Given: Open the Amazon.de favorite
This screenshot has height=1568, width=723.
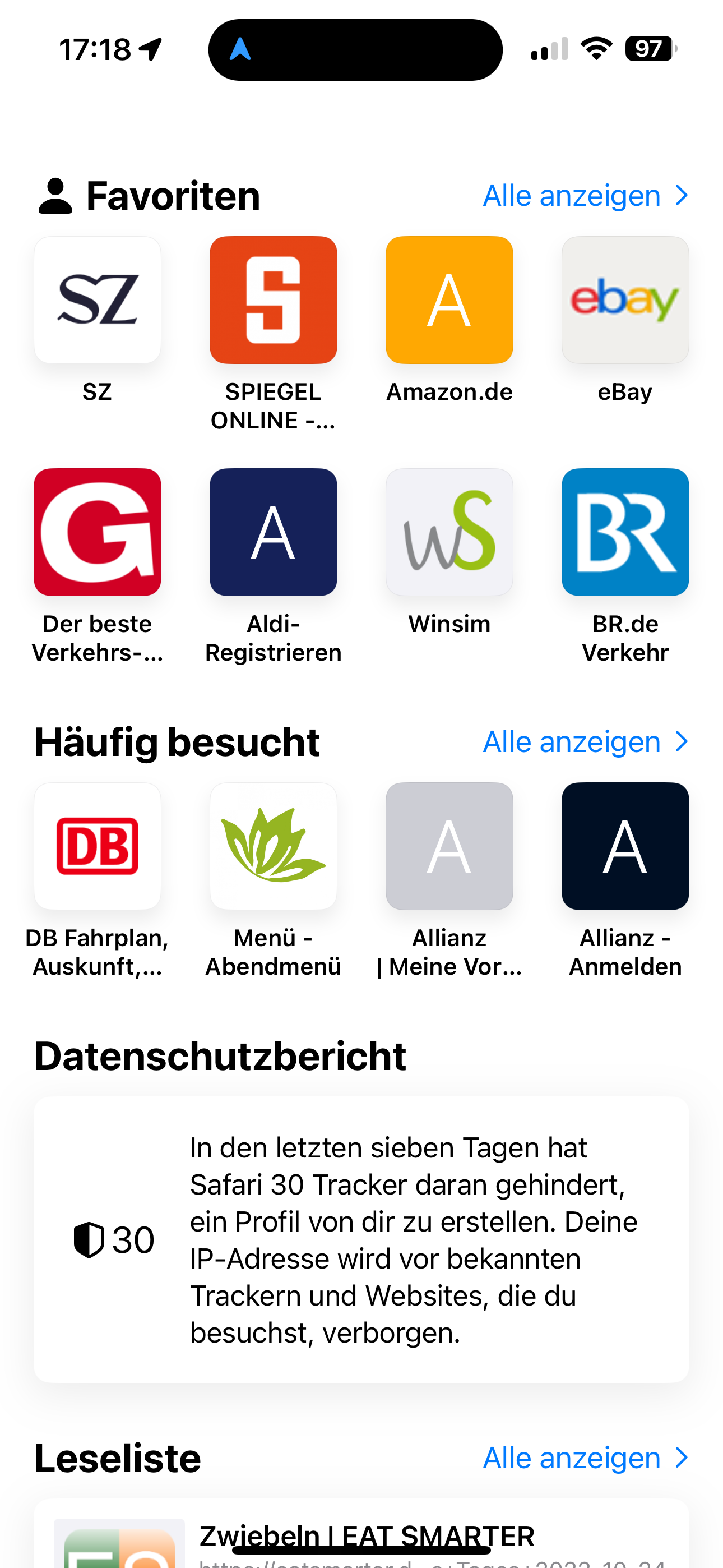Looking at the screenshot, I should (449, 300).
